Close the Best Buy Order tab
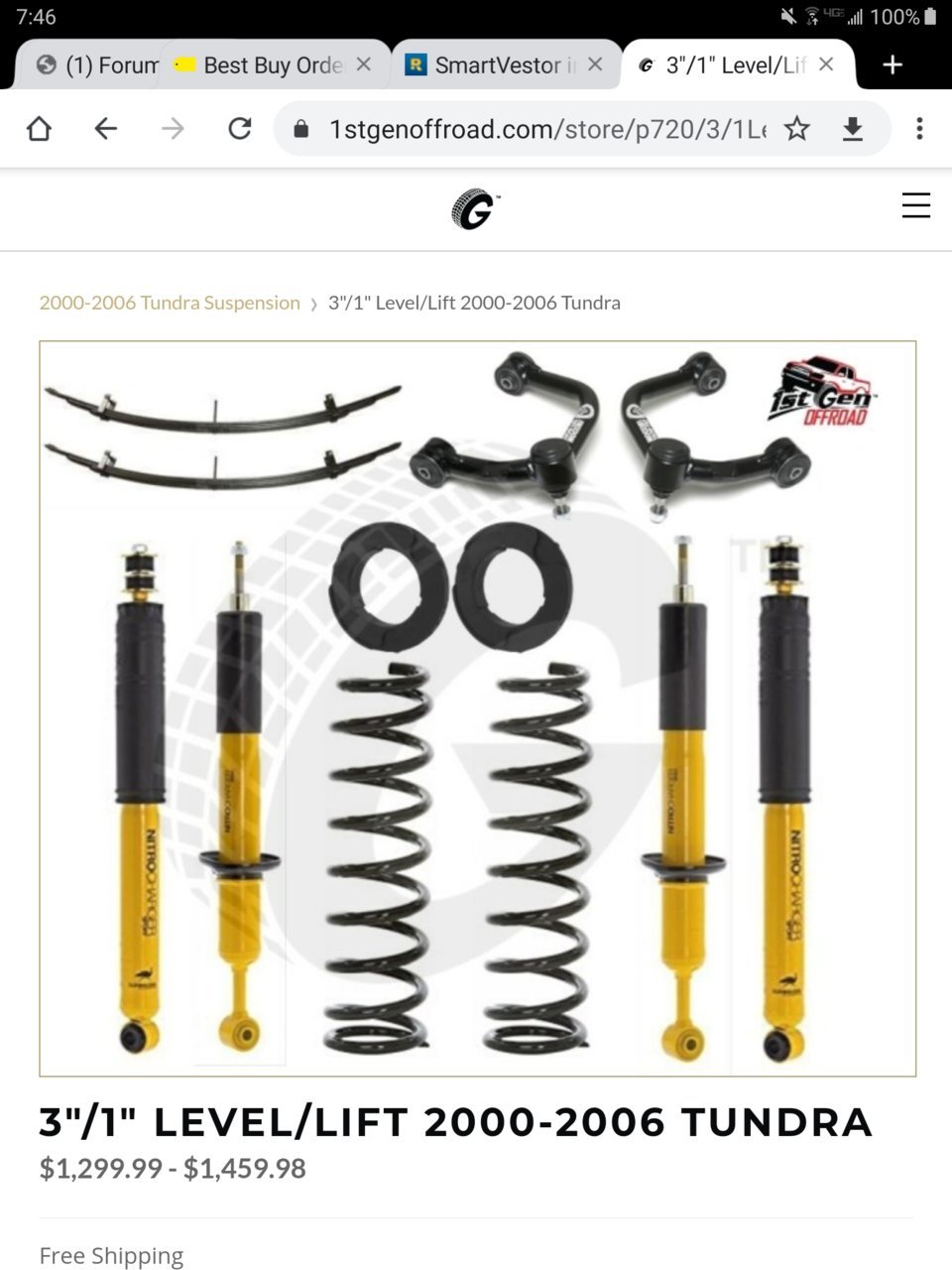The image size is (952, 1270). (364, 64)
